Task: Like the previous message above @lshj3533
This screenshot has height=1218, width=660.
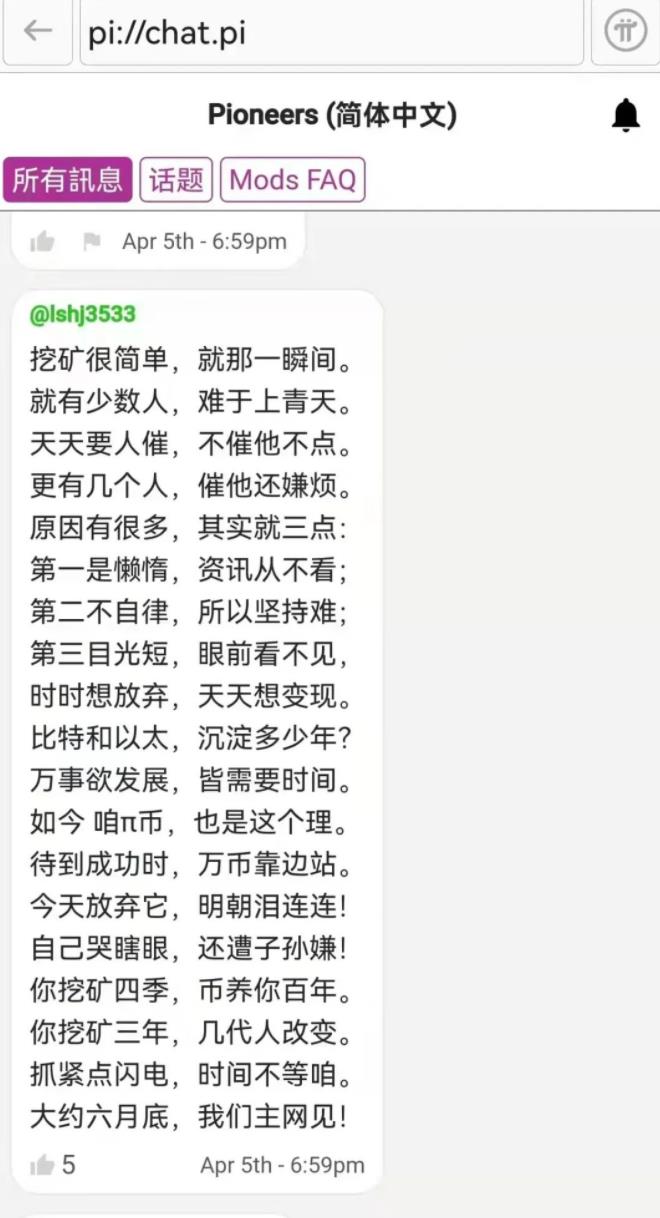Action: [42, 241]
